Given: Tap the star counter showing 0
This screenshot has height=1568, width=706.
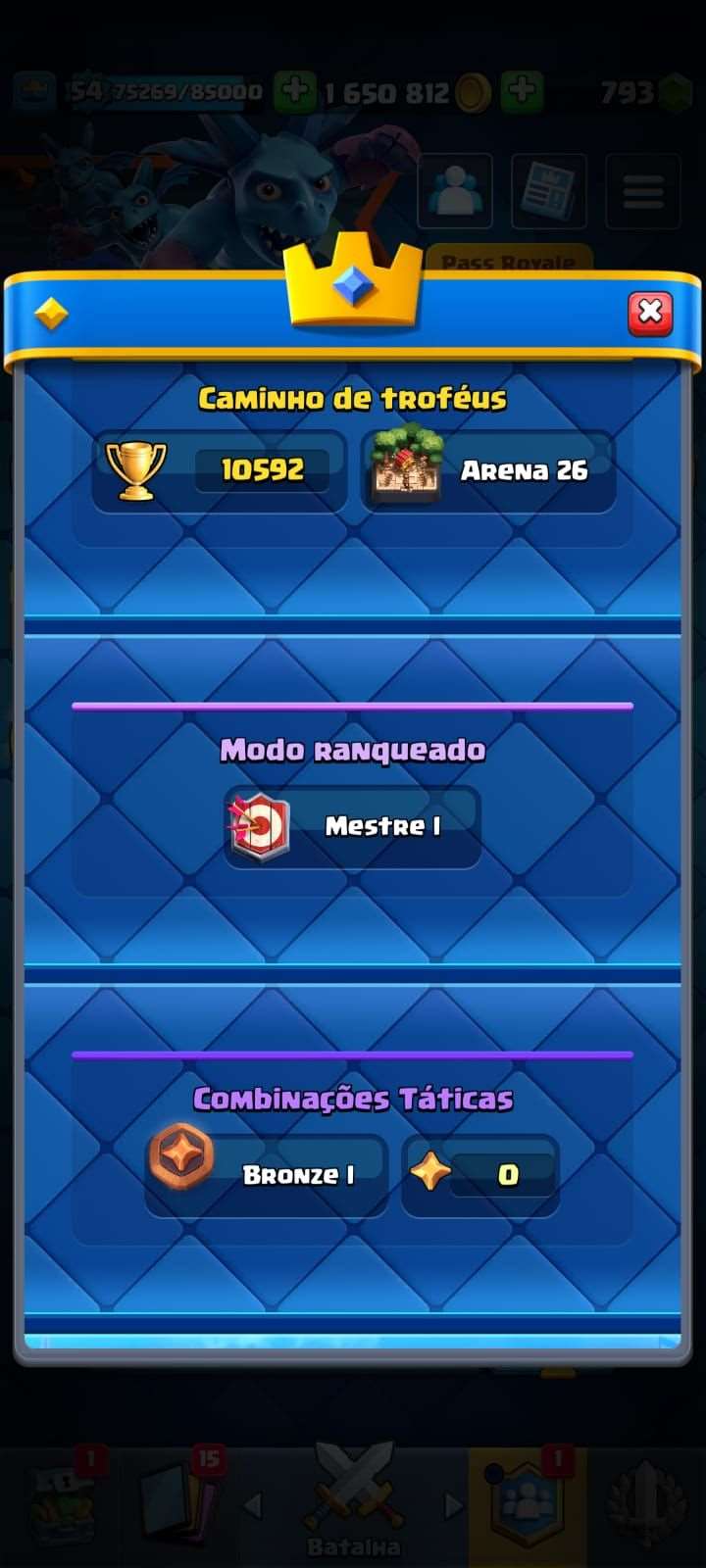Looking at the screenshot, I should click(x=480, y=1174).
